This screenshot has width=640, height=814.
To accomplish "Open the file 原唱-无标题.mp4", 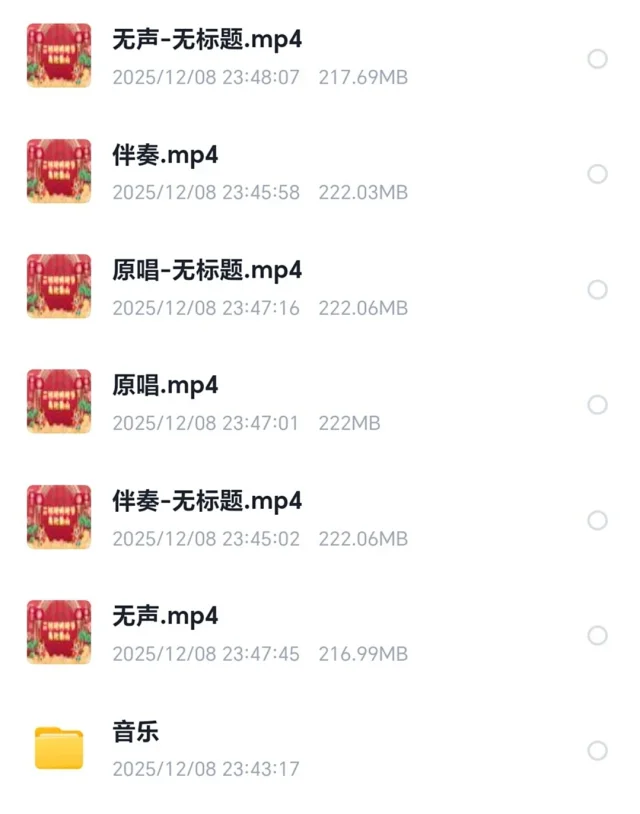I will 207,270.
